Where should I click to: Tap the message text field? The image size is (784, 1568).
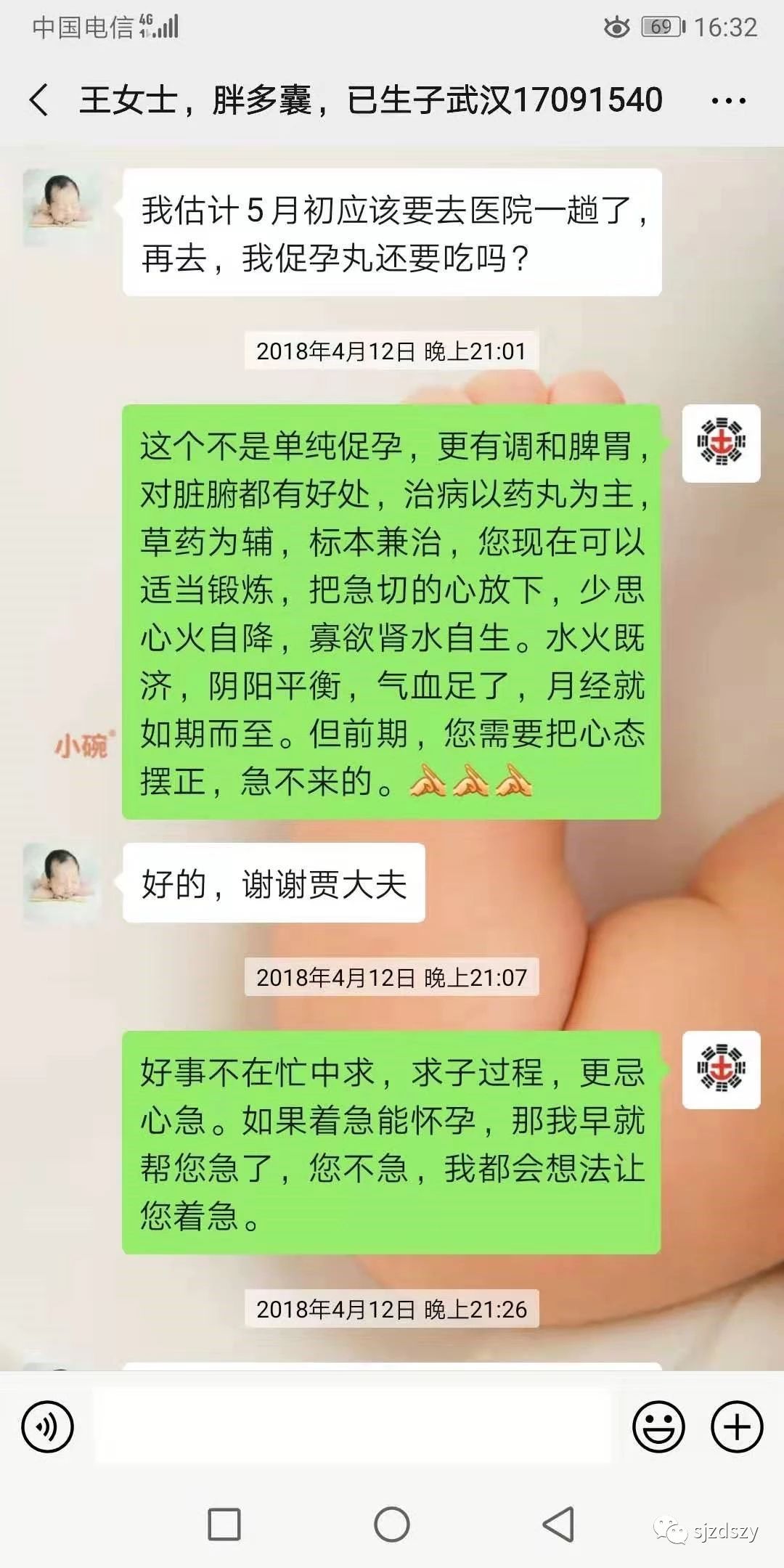[353, 1426]
